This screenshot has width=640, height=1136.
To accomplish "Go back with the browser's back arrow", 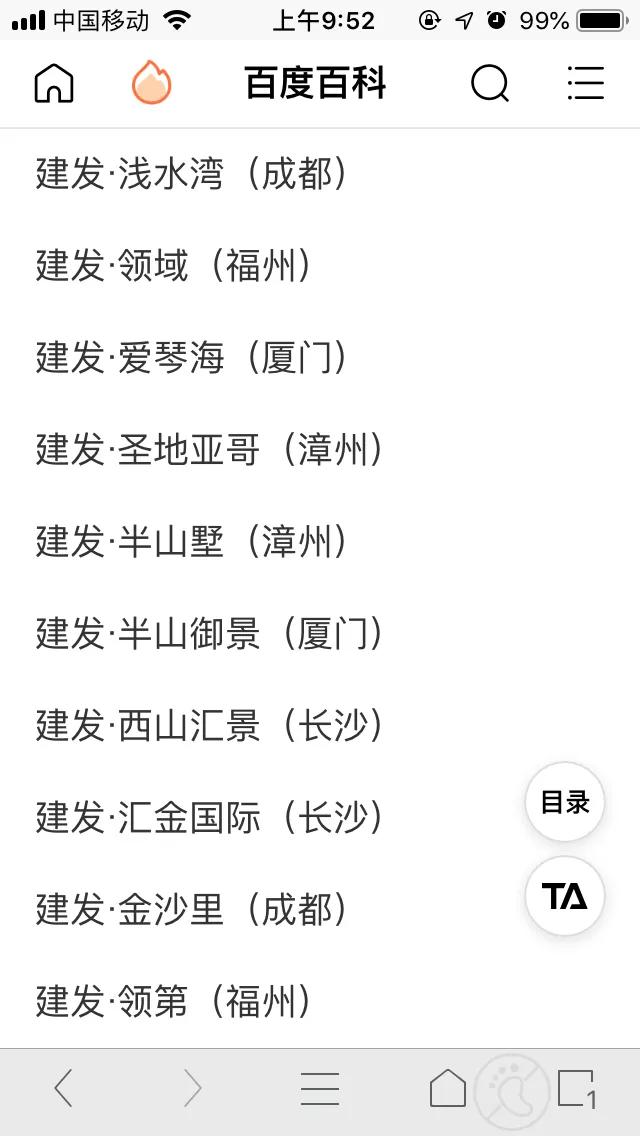I will (64, 1087).
